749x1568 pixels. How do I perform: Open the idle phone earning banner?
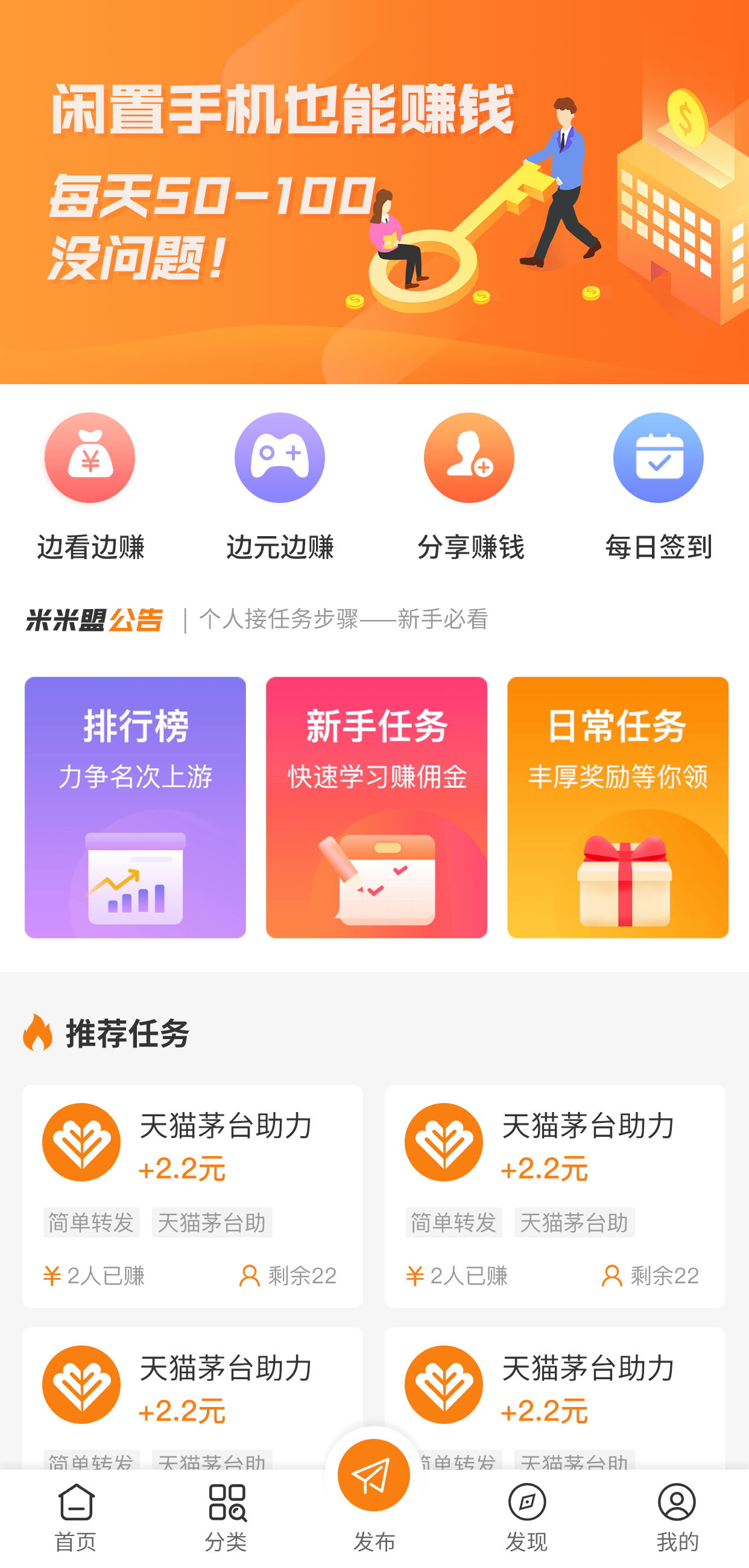click(374, 192)
